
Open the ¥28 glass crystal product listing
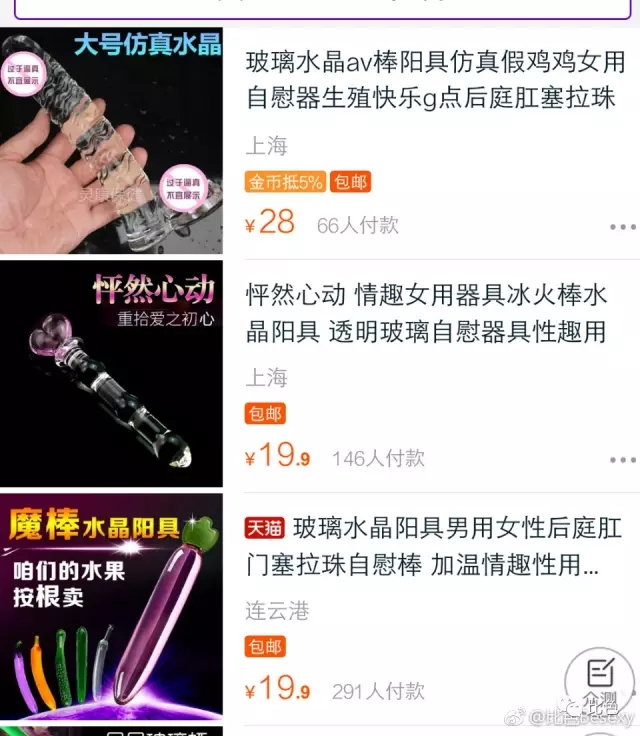(x=430, y=82)
